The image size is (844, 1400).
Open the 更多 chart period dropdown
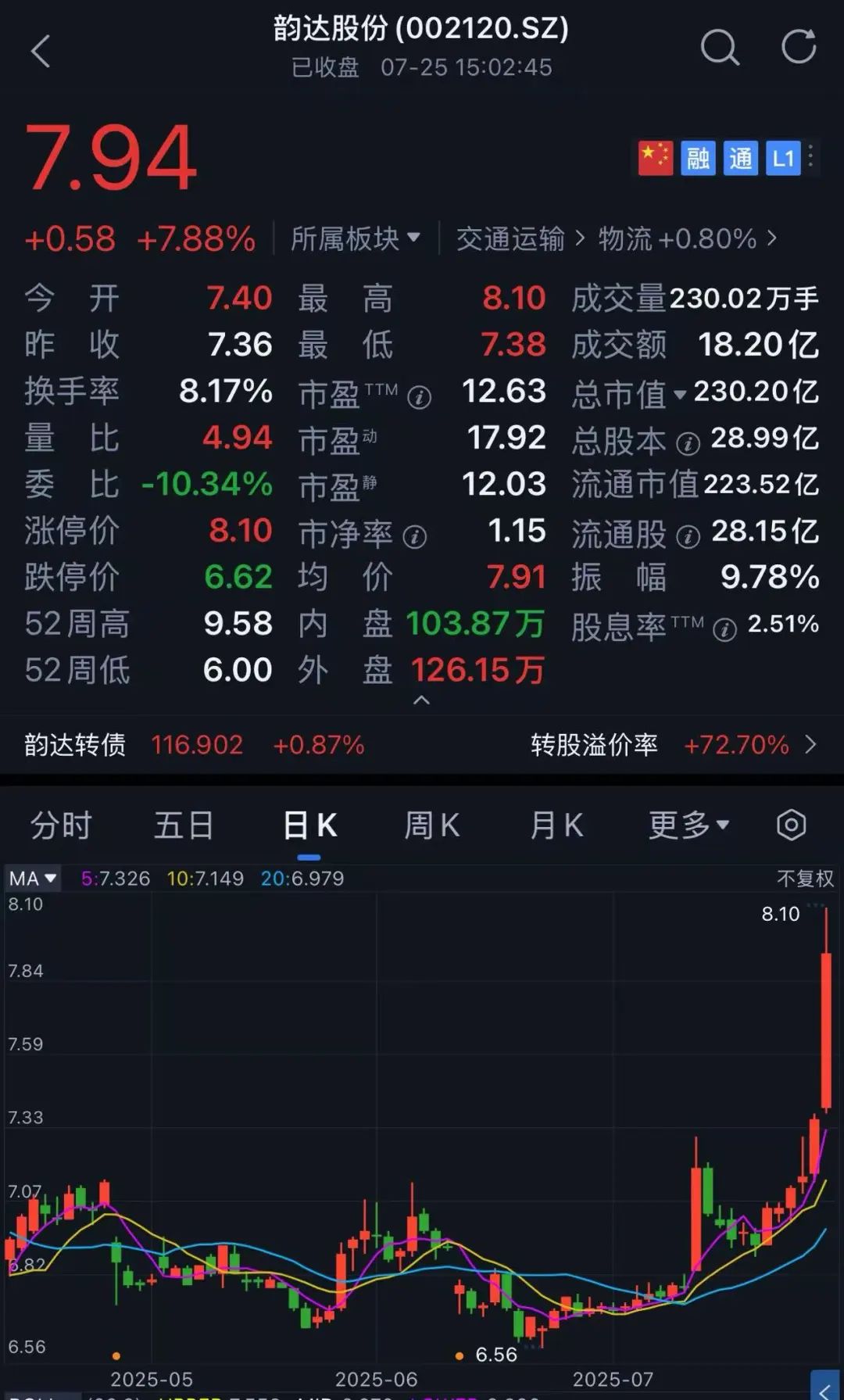[x=688, y=825]
